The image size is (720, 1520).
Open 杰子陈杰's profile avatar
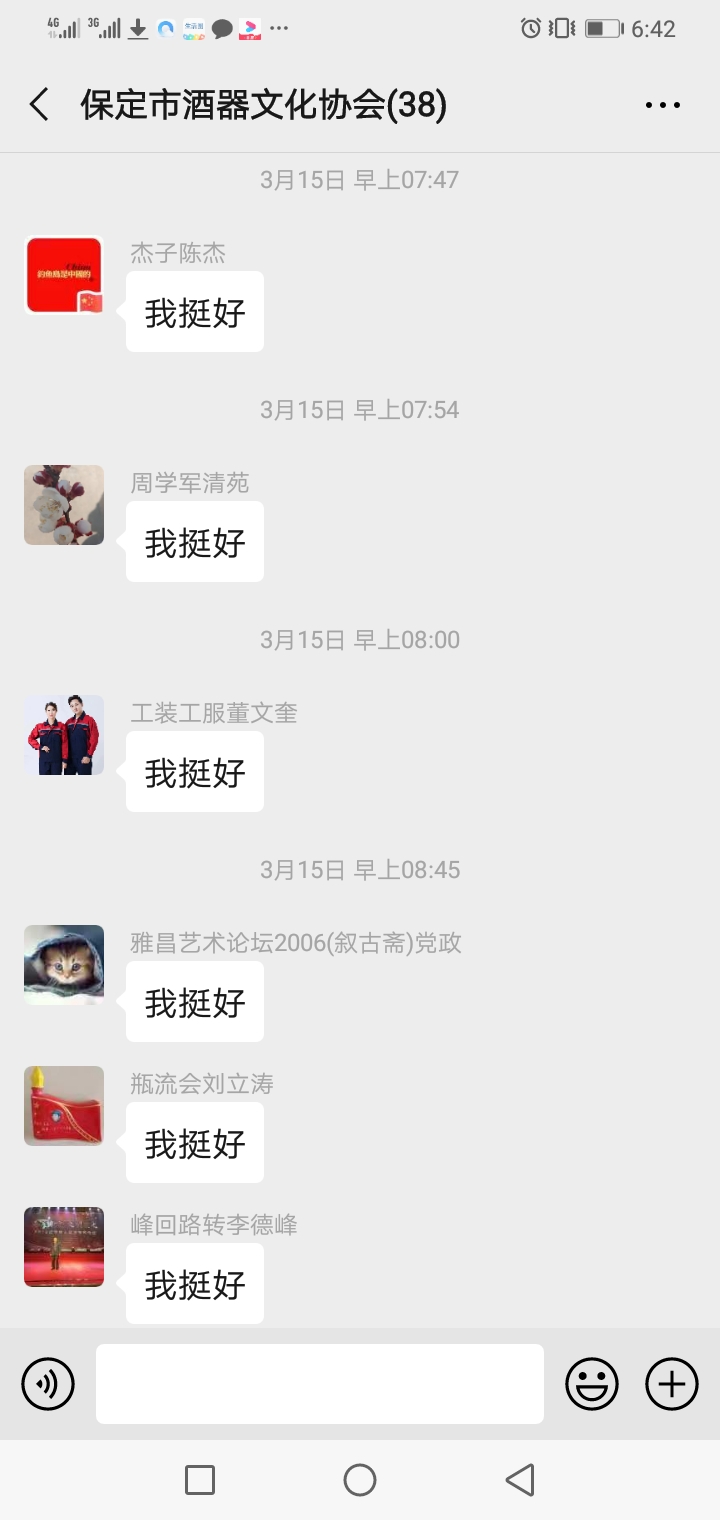(64, 275)
